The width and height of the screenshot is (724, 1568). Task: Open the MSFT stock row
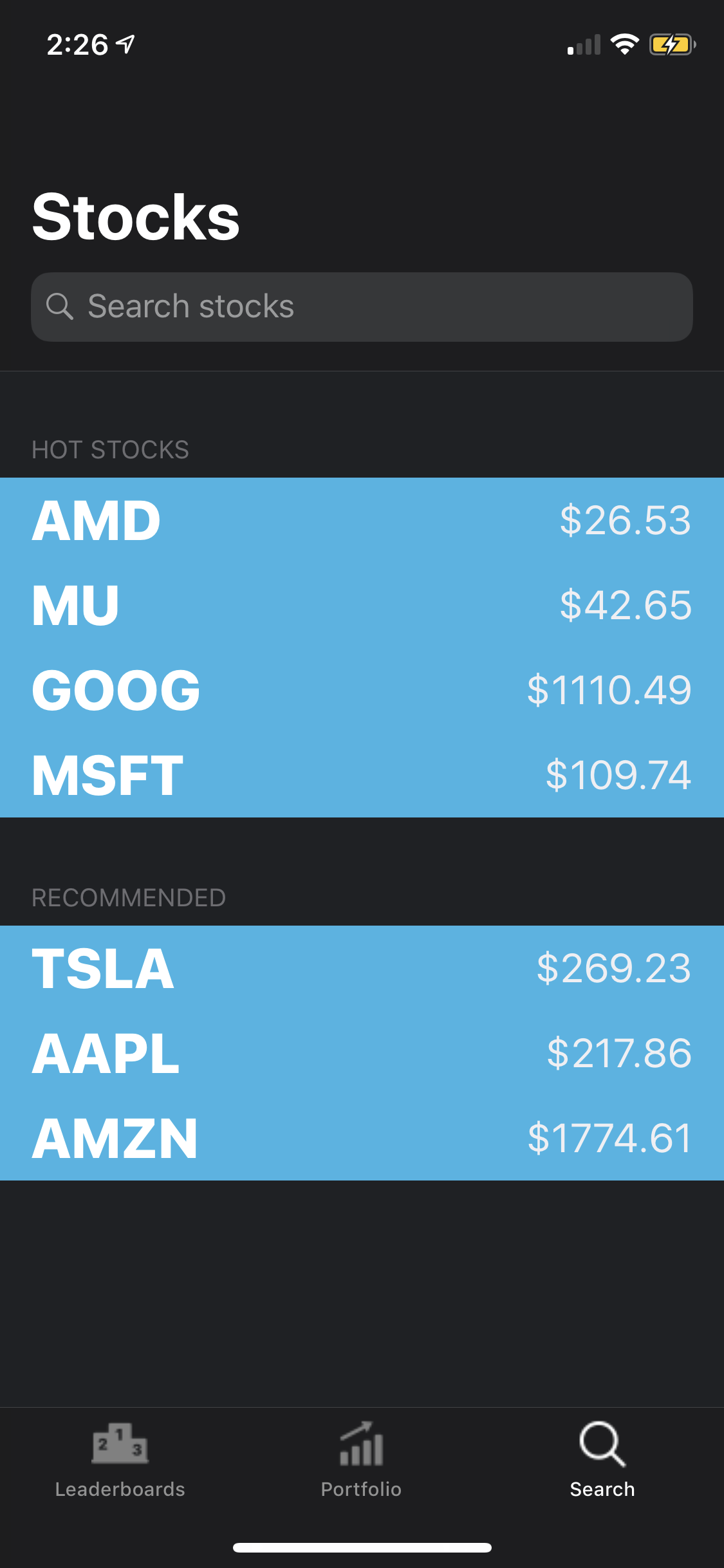(362, 775)
